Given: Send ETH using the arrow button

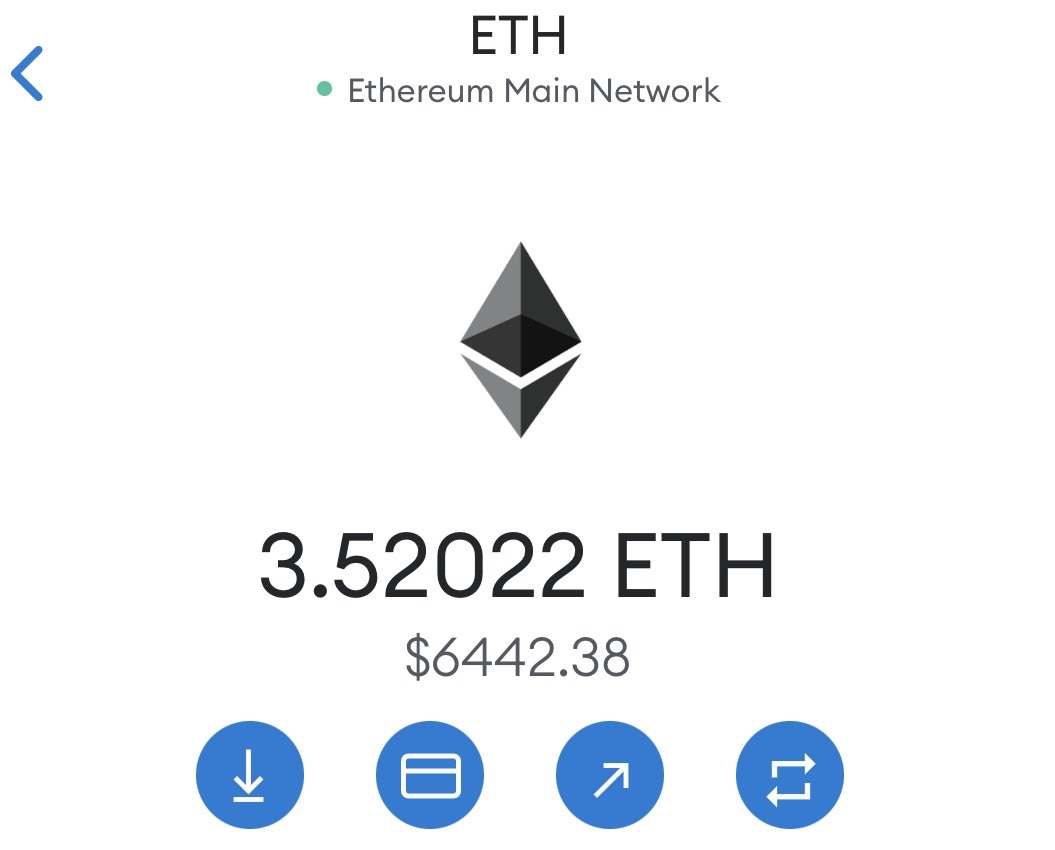Looking at the screenshot, I should coord(610,775).
